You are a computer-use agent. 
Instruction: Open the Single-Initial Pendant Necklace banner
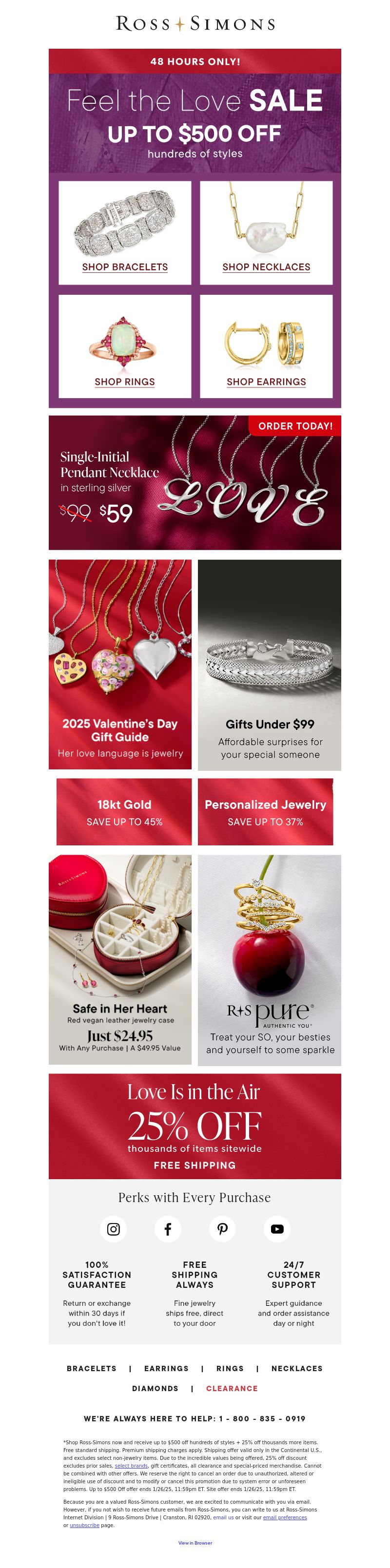(x=195, y=482)
